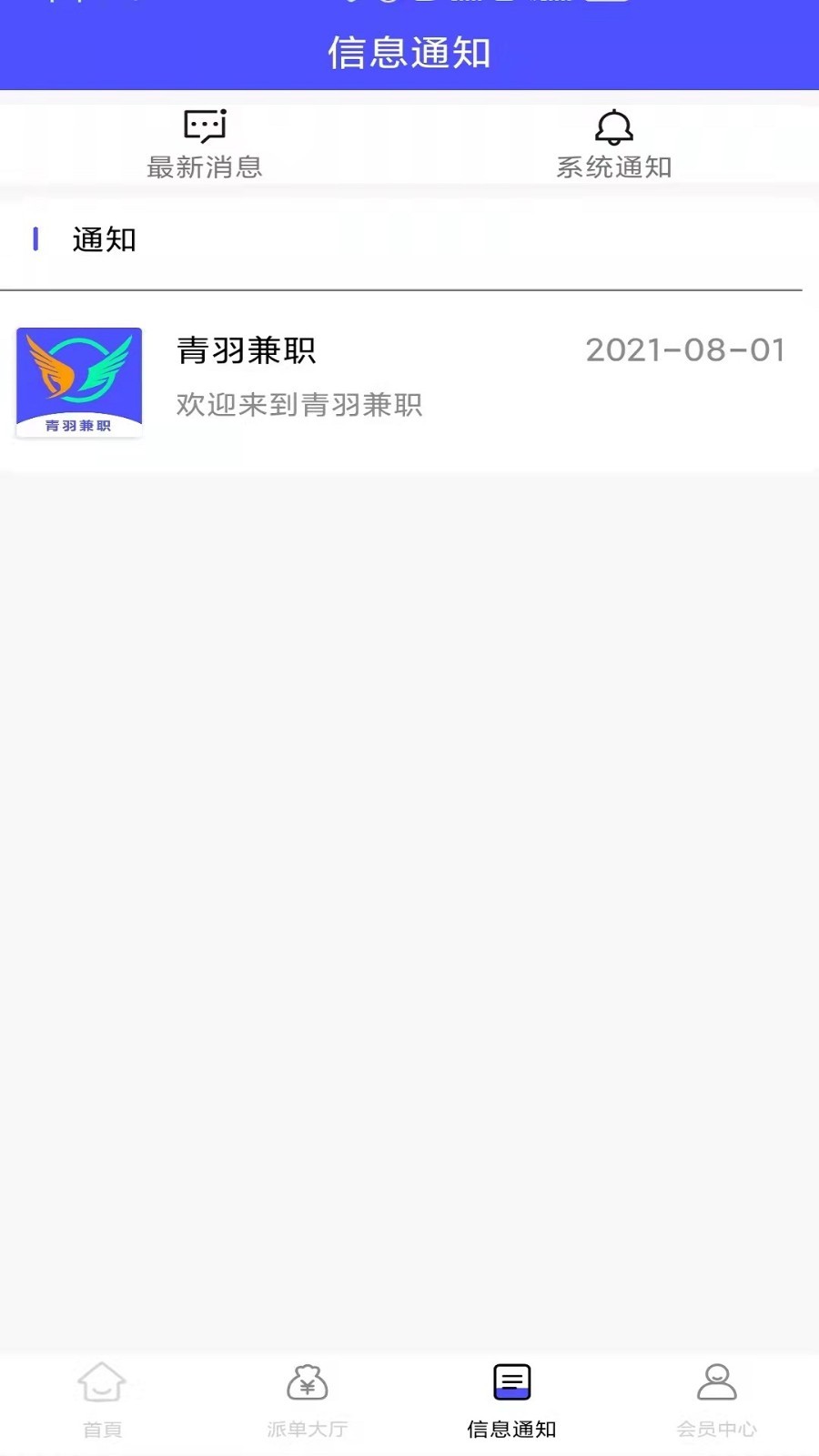The image size is (819, 1456).
Task: Tap the 信息通知 page title
Action: pos(409,55)
